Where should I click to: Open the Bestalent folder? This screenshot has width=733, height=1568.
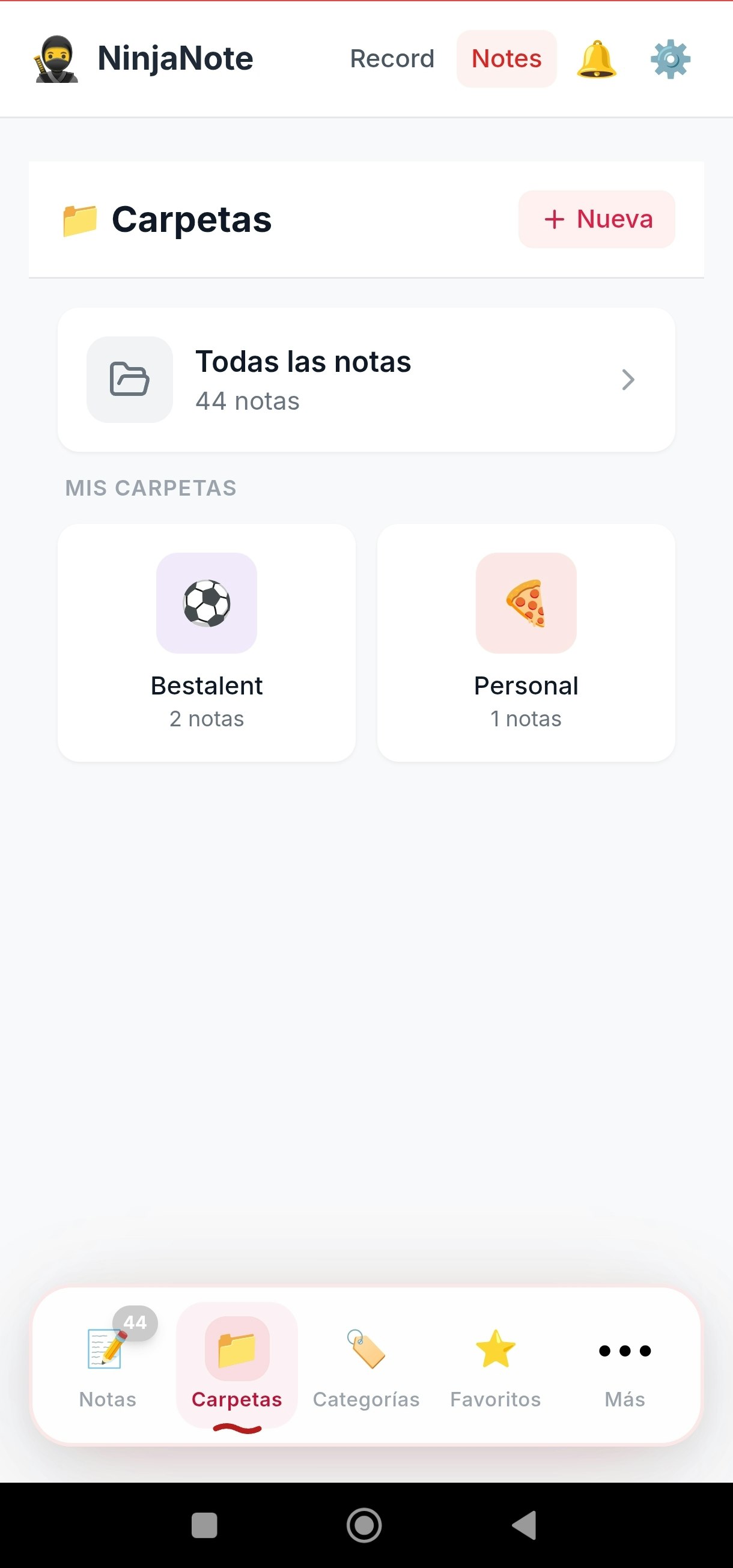click(x=207, y=642)
